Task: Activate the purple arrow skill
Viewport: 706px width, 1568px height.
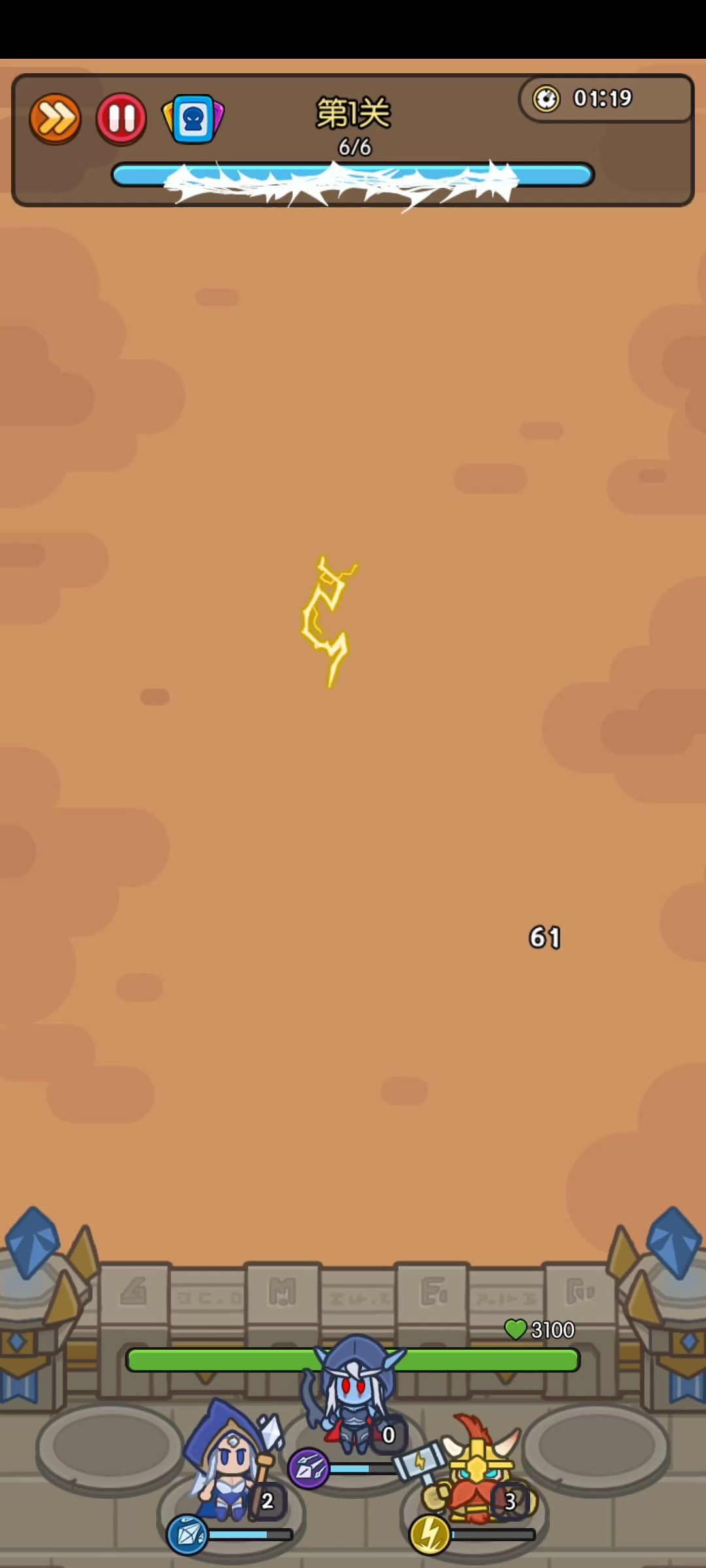Action: (x=309, y=1469)
